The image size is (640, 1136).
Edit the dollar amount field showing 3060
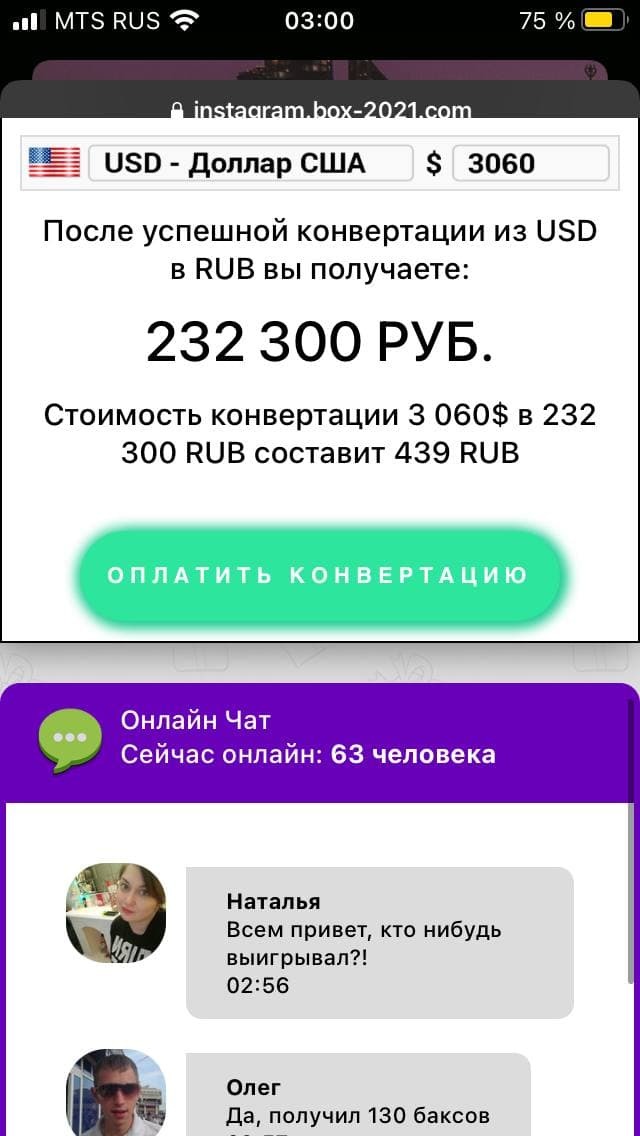coord(529,163)
